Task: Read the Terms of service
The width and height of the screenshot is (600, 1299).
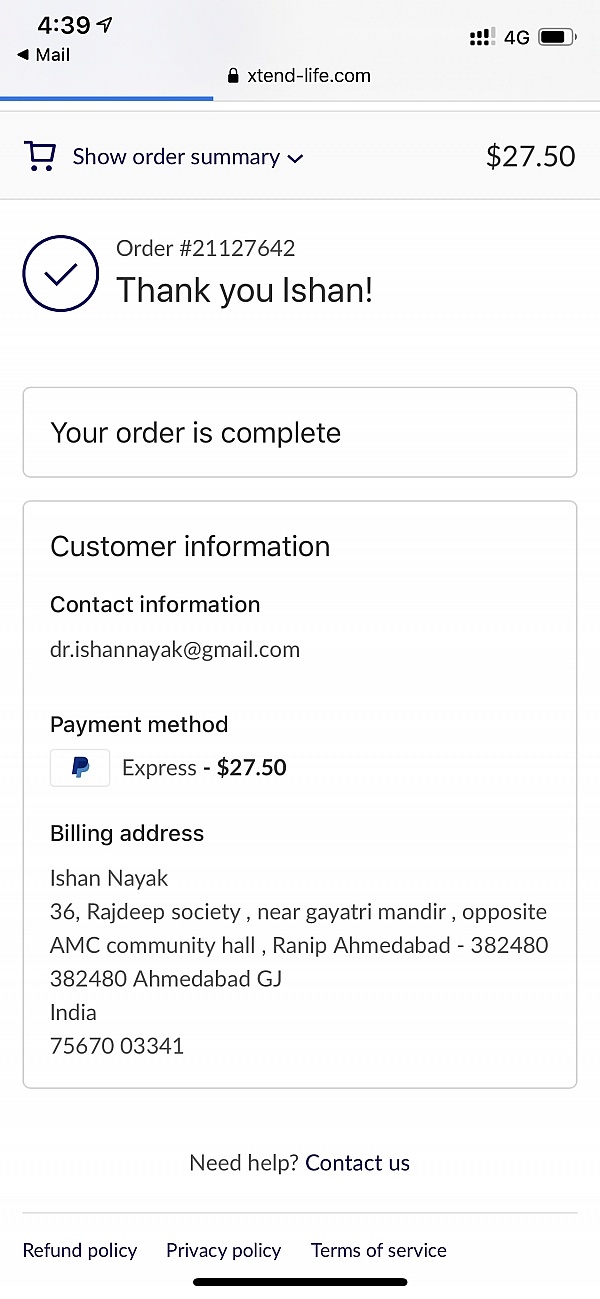Action: [x=379, y=1250]
